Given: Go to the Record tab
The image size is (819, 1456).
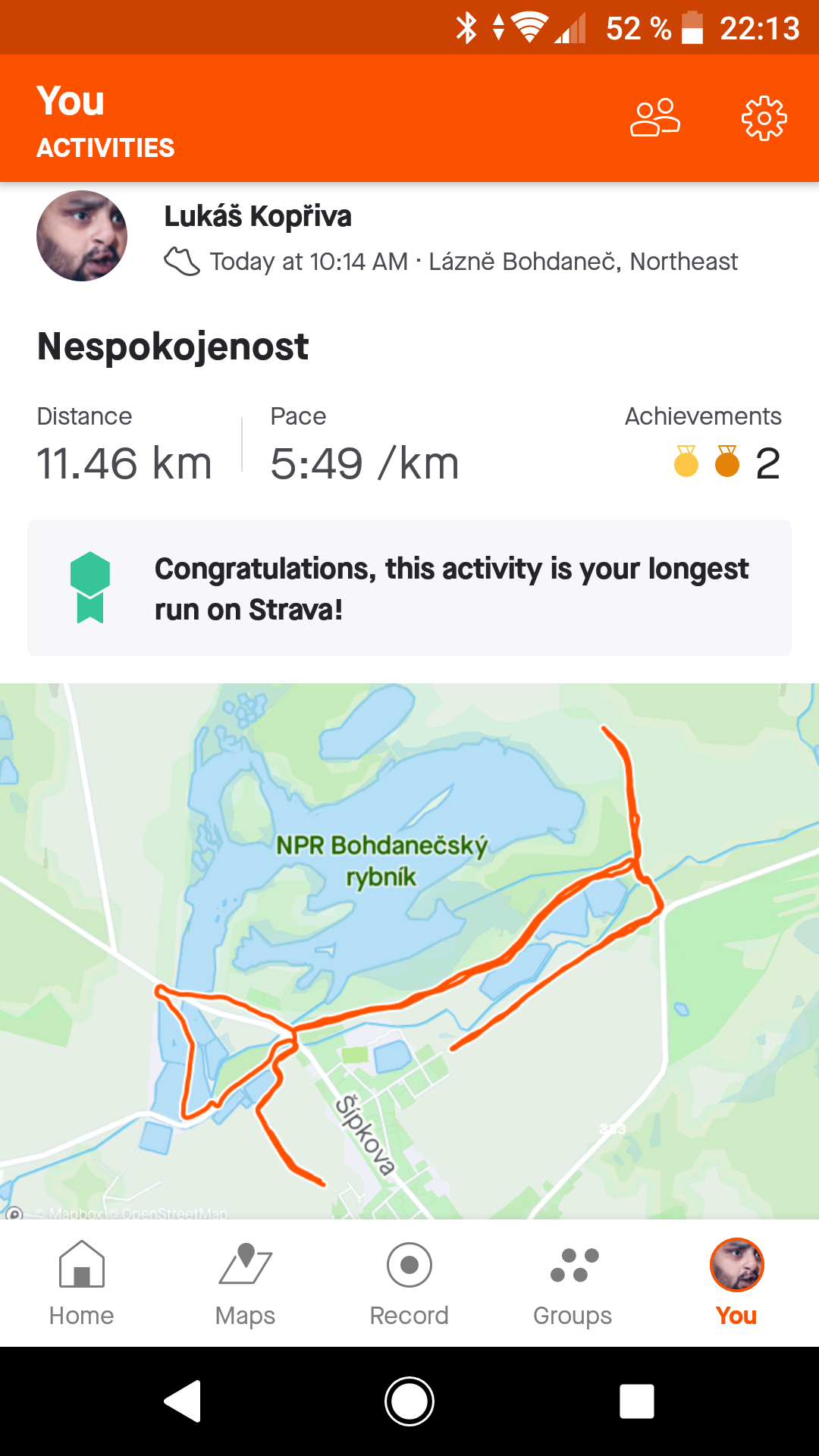Looking at the screenshot, I should (409, 1283).
